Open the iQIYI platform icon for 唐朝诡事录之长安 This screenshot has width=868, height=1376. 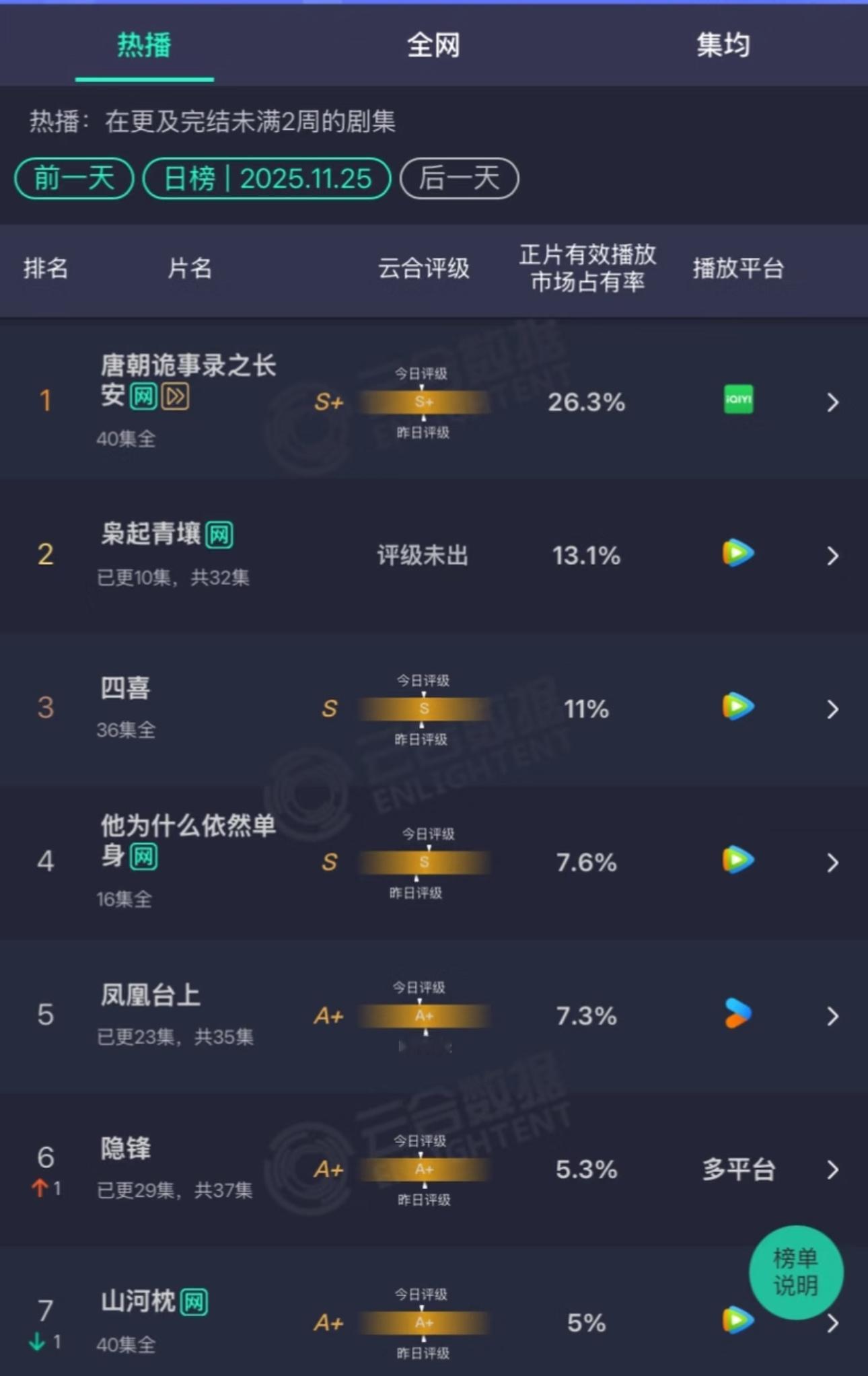737,400
